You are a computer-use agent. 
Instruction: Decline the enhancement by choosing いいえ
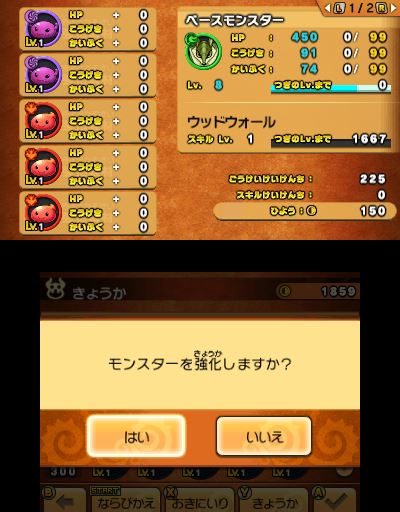pyautogui.click(x=264, y=436)
